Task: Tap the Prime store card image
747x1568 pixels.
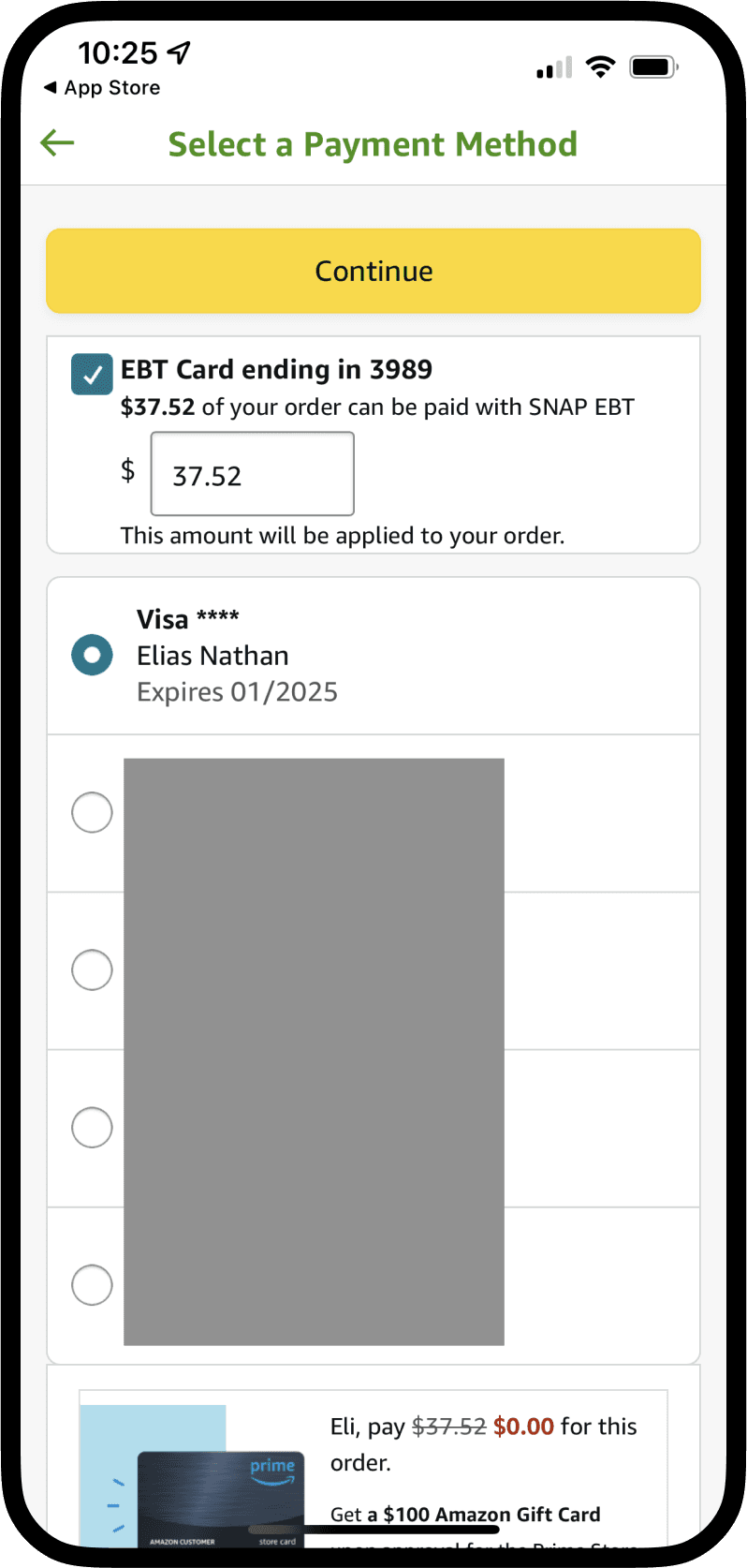Action: tap(222, 1499)
